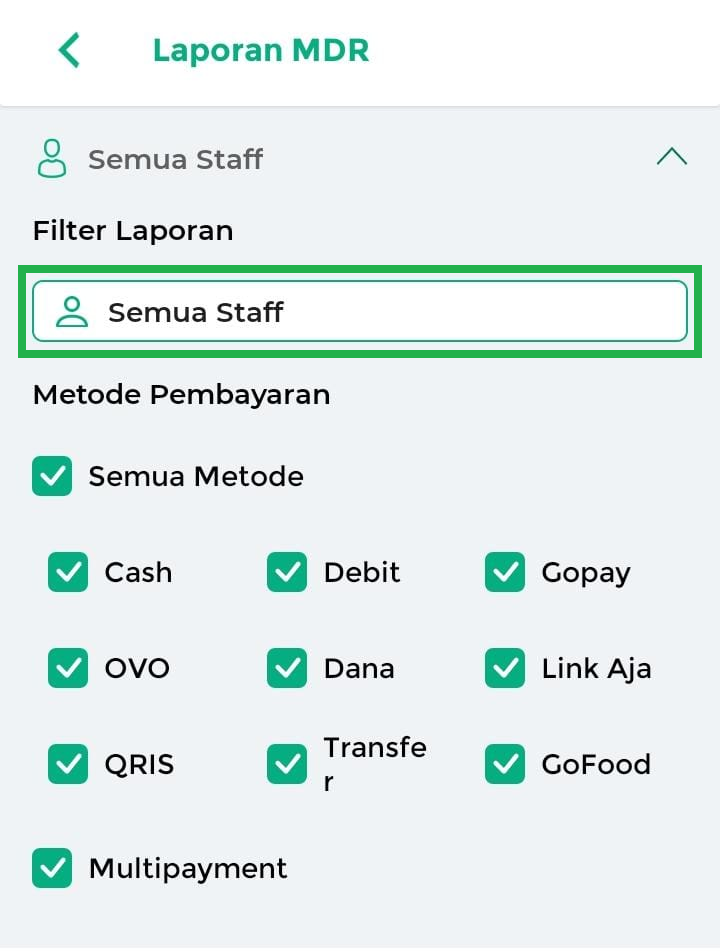Uncheck the Dana option
Image resolution: width=720 pixels, height=952 pixels.
(x=287, y=668)
